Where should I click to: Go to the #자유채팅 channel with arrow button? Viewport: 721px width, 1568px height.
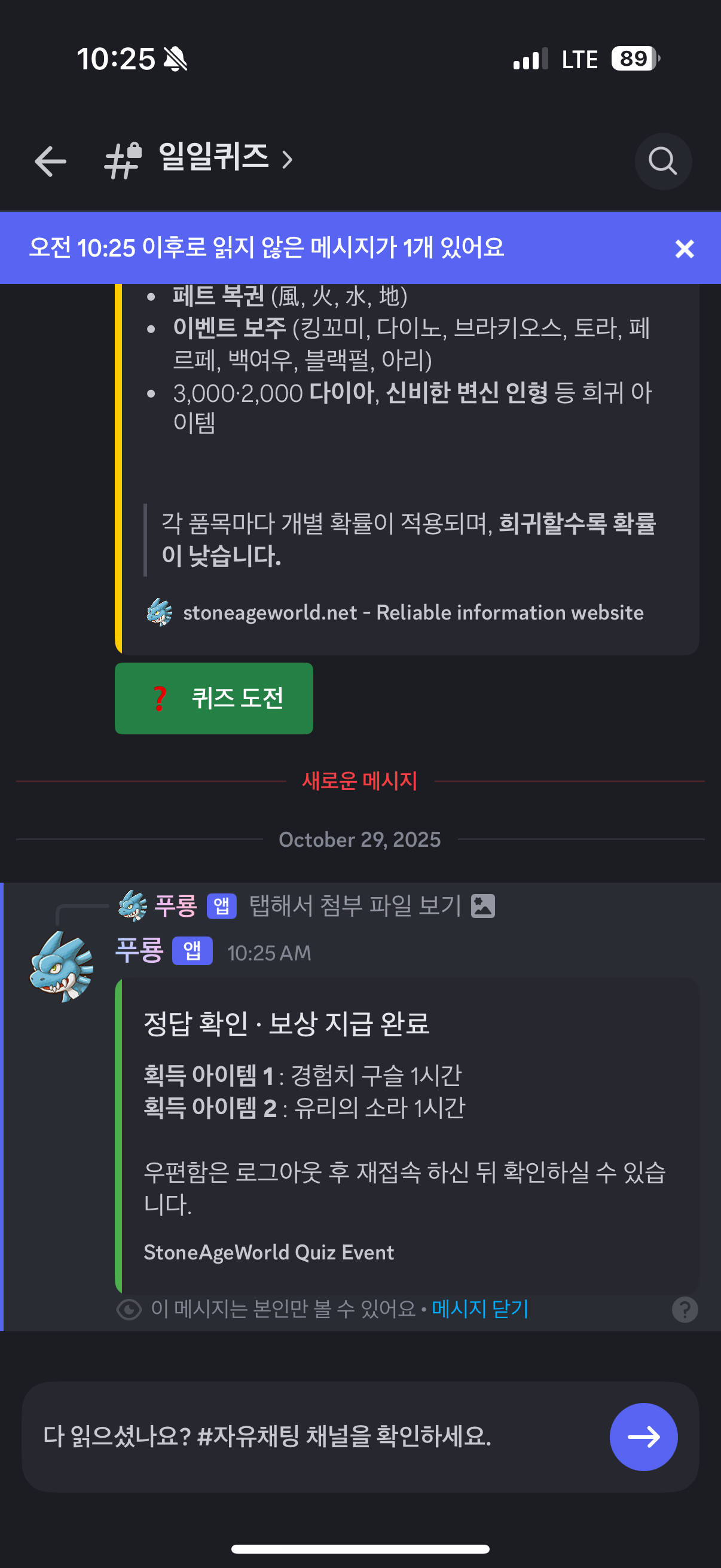tap(643, 1436)
